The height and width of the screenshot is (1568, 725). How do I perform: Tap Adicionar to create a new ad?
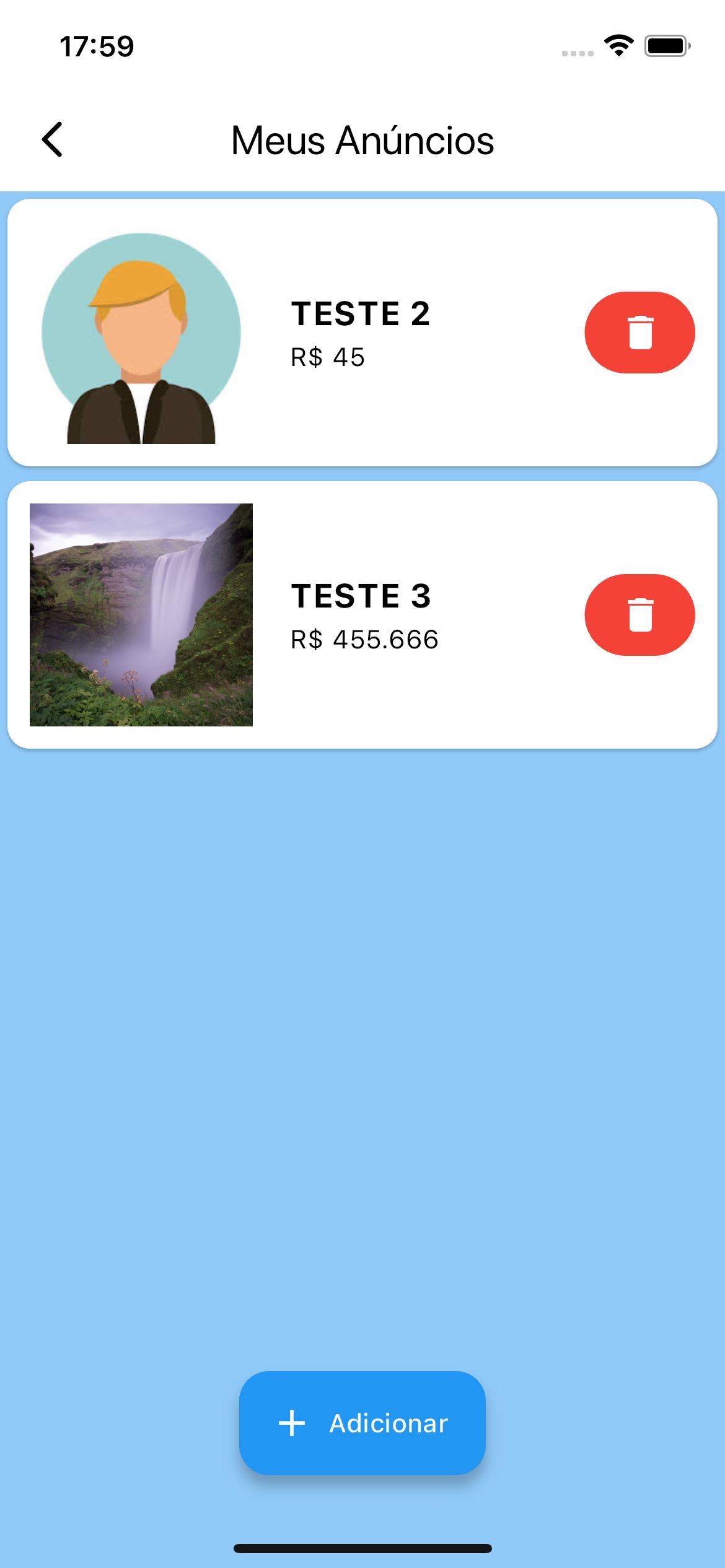(362, 1423)
